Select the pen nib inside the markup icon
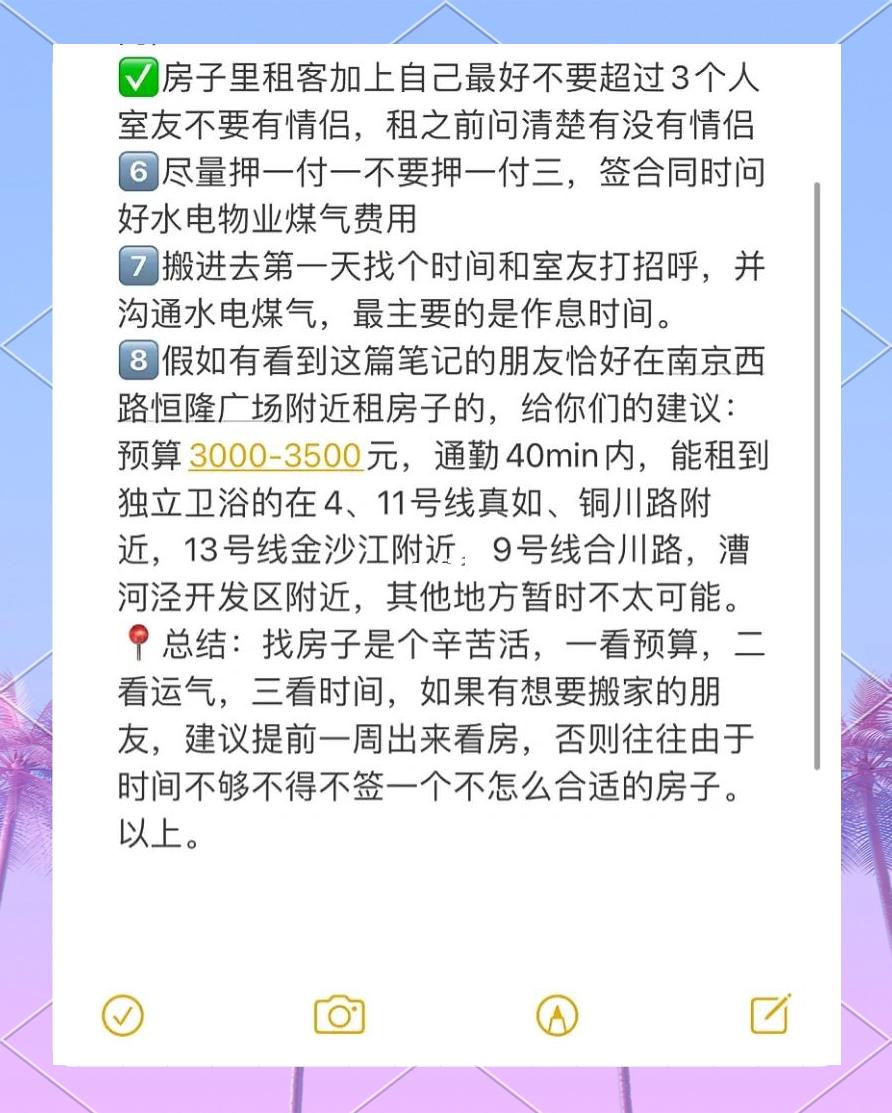The height and width of the screenshot is (1113, 892). [x=555, y=1014]
